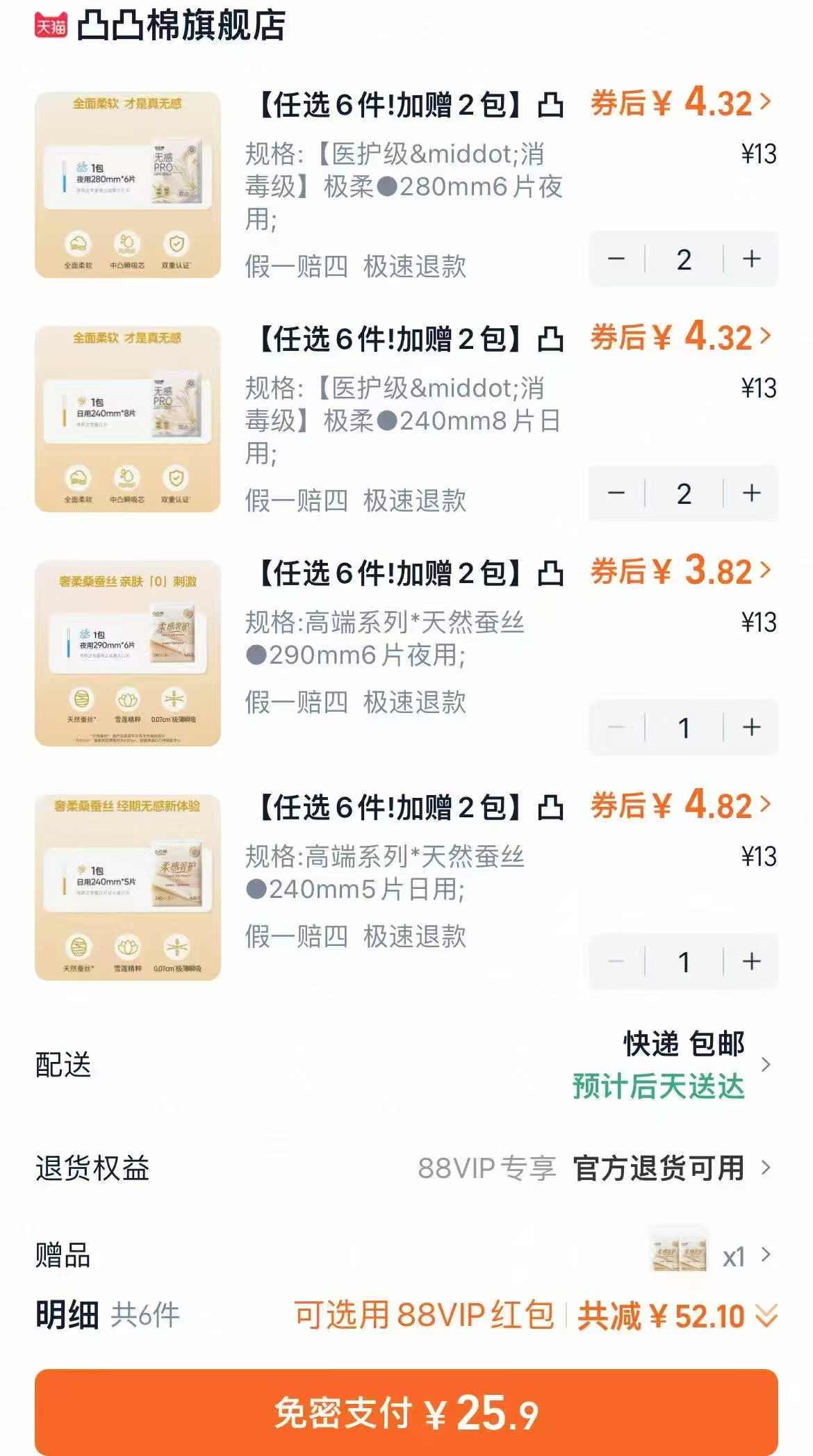Increase quantity of 290mm silk night pads

point(750,727)
